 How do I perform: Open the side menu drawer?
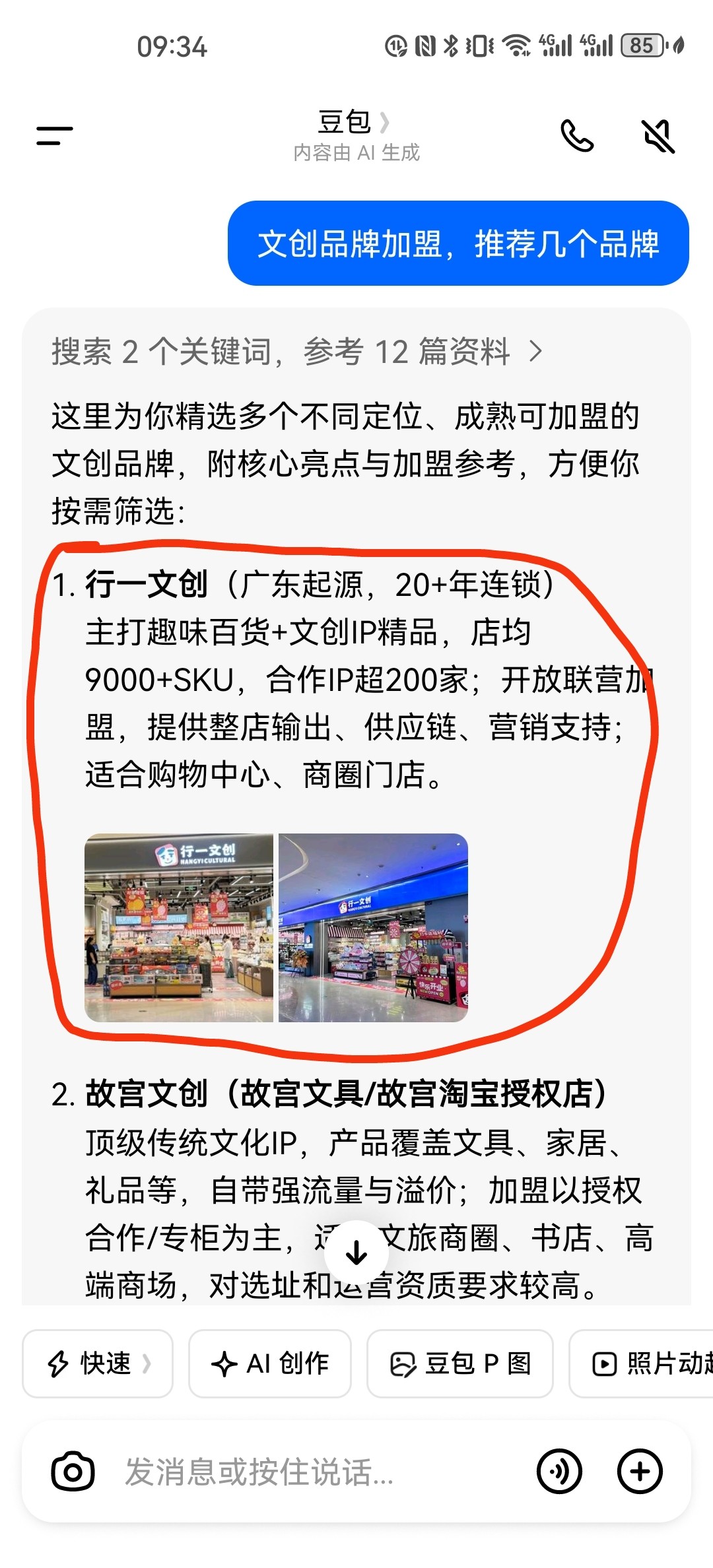pyautogui.click(x=55, y=136)
